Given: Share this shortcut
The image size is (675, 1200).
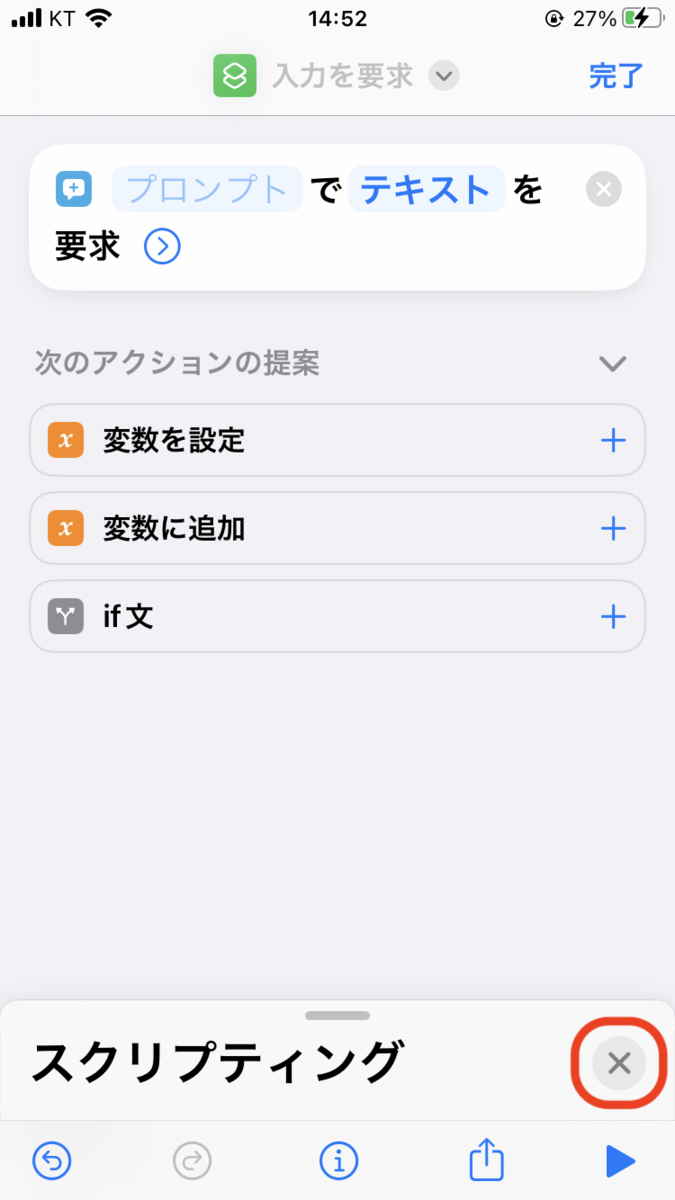Looking at the screenshot, I should pos(486,1160).
